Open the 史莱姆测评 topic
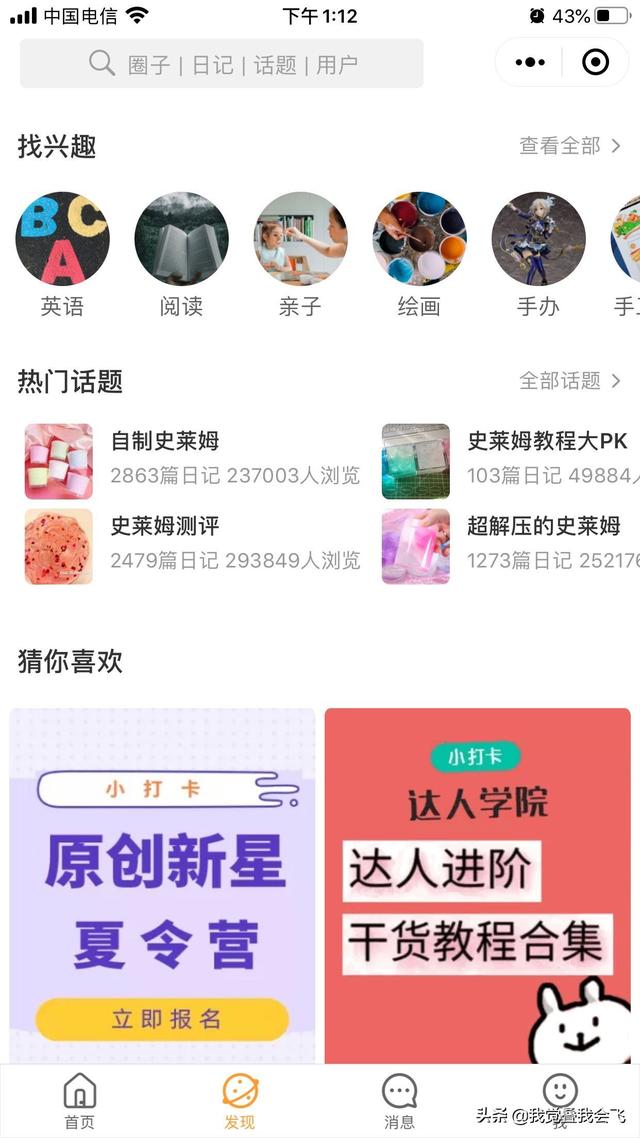The height and width of the screenshot is (1138, 640). point(190,545)
